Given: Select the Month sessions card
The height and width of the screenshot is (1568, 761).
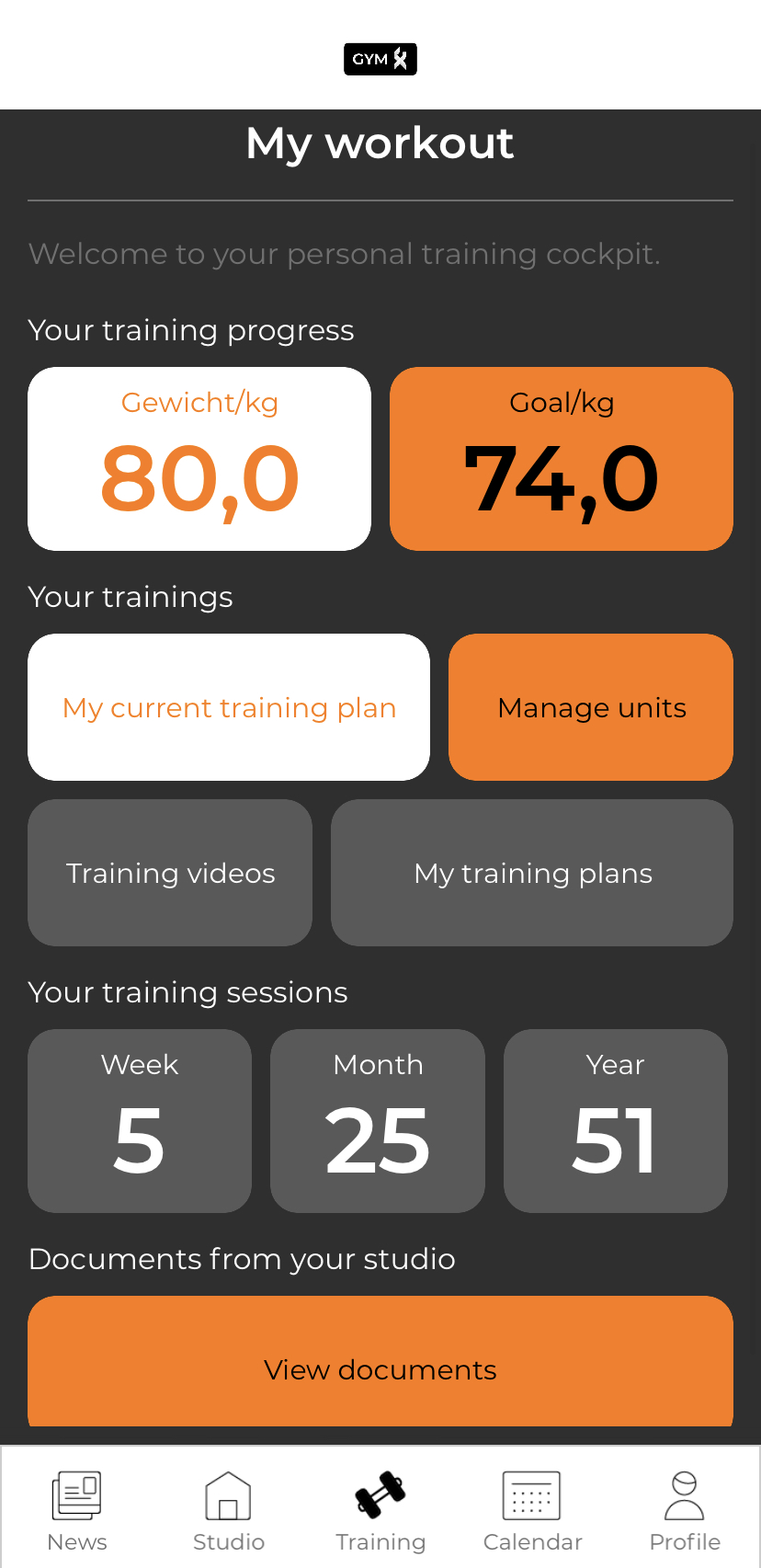Looking at the screenshot, I should (x=378, y=1121).
